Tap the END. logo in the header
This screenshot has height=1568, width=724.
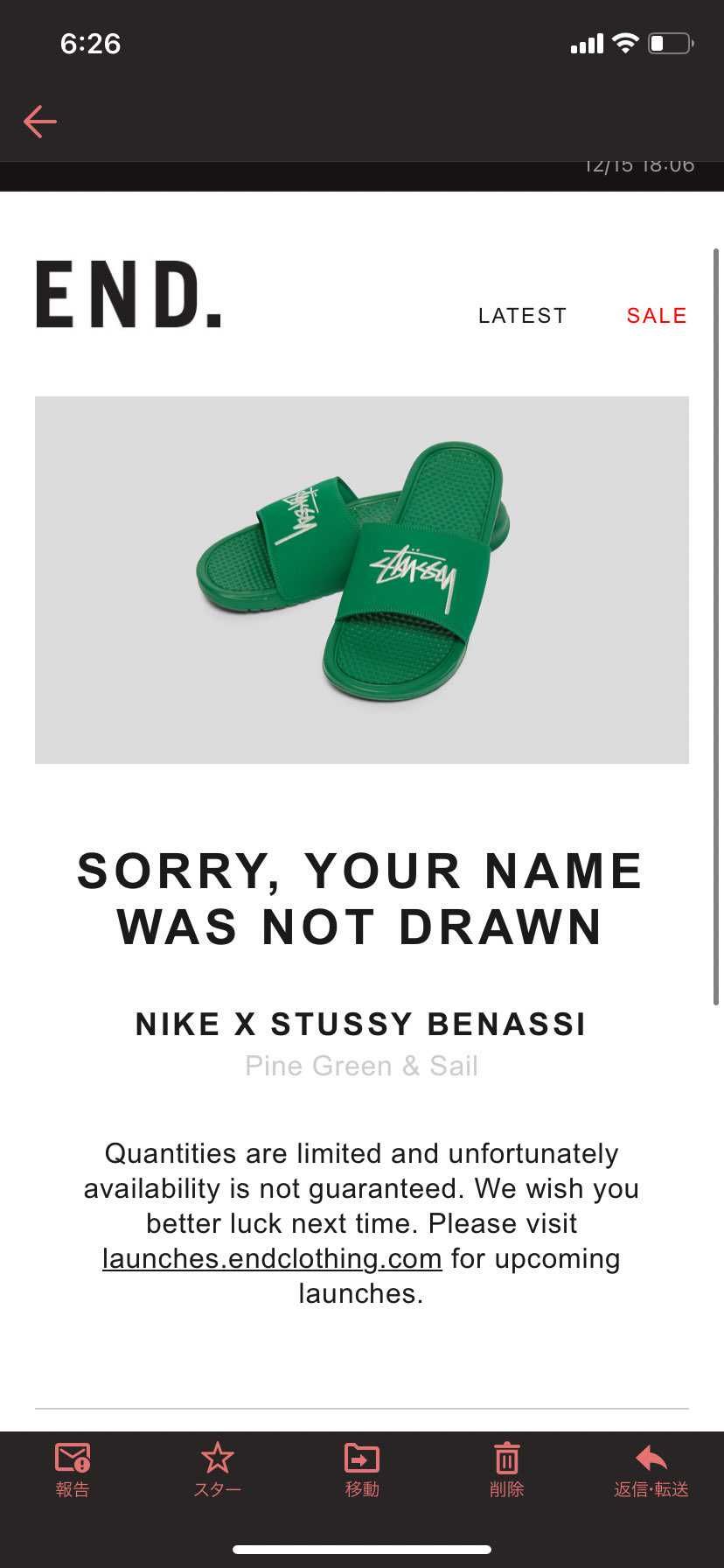pyautogui.click(x=129, y=295)
